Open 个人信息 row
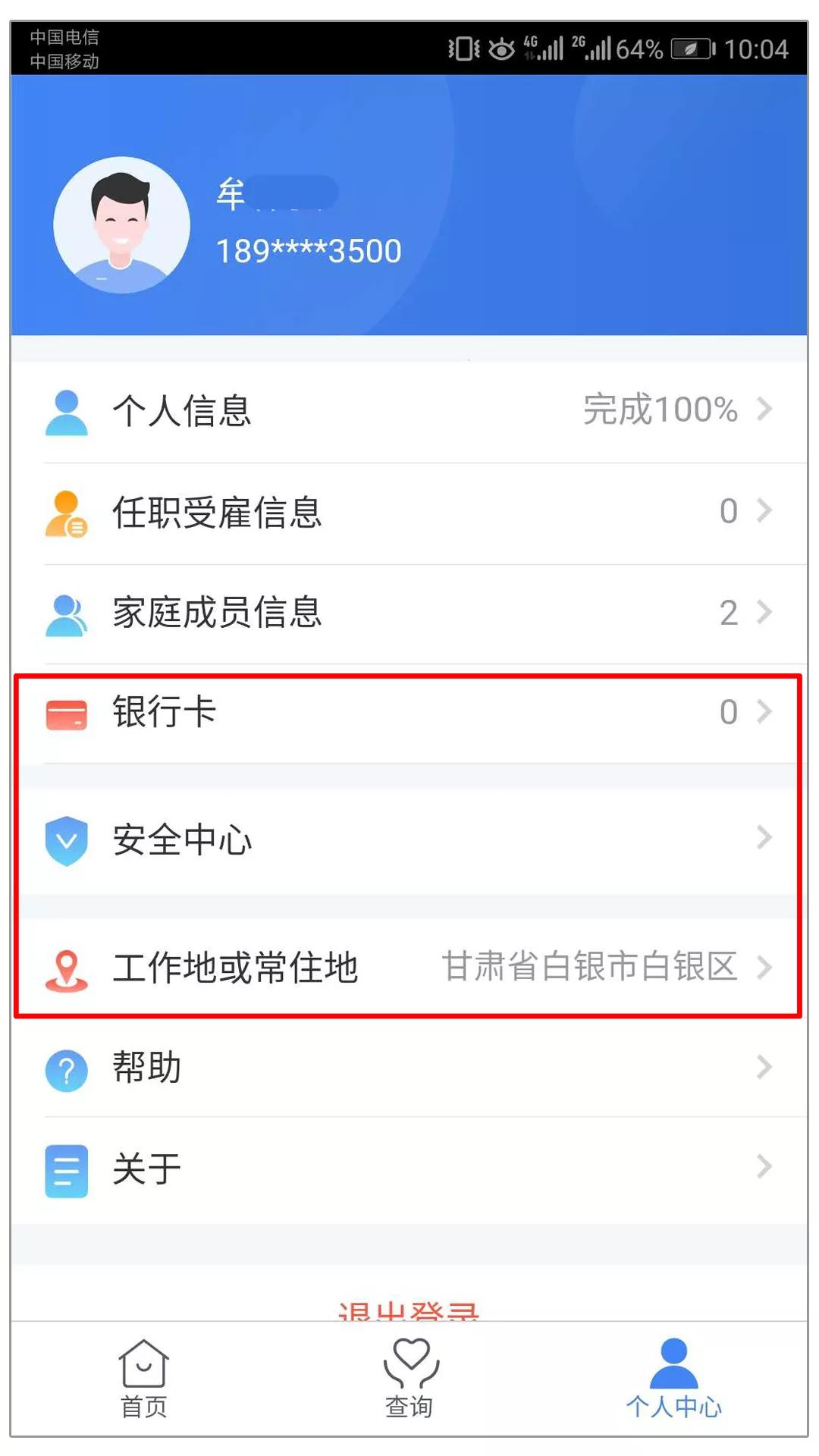The width and height of the screenshot is (819, 1456). 409,411
